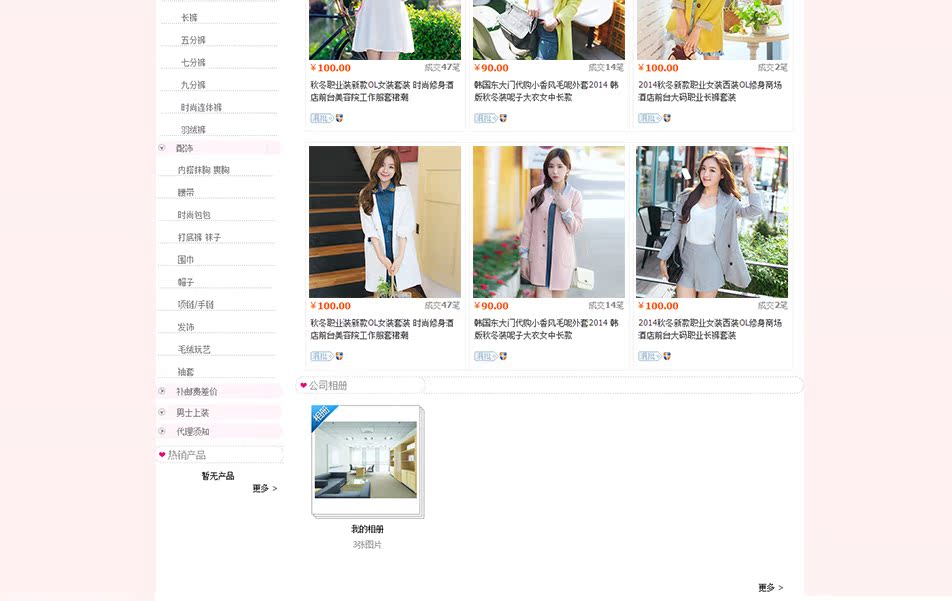Tap 更多 under 热销产品
Image resolution: width=952 pixels, height=601 pixels.
pos(264,489)
